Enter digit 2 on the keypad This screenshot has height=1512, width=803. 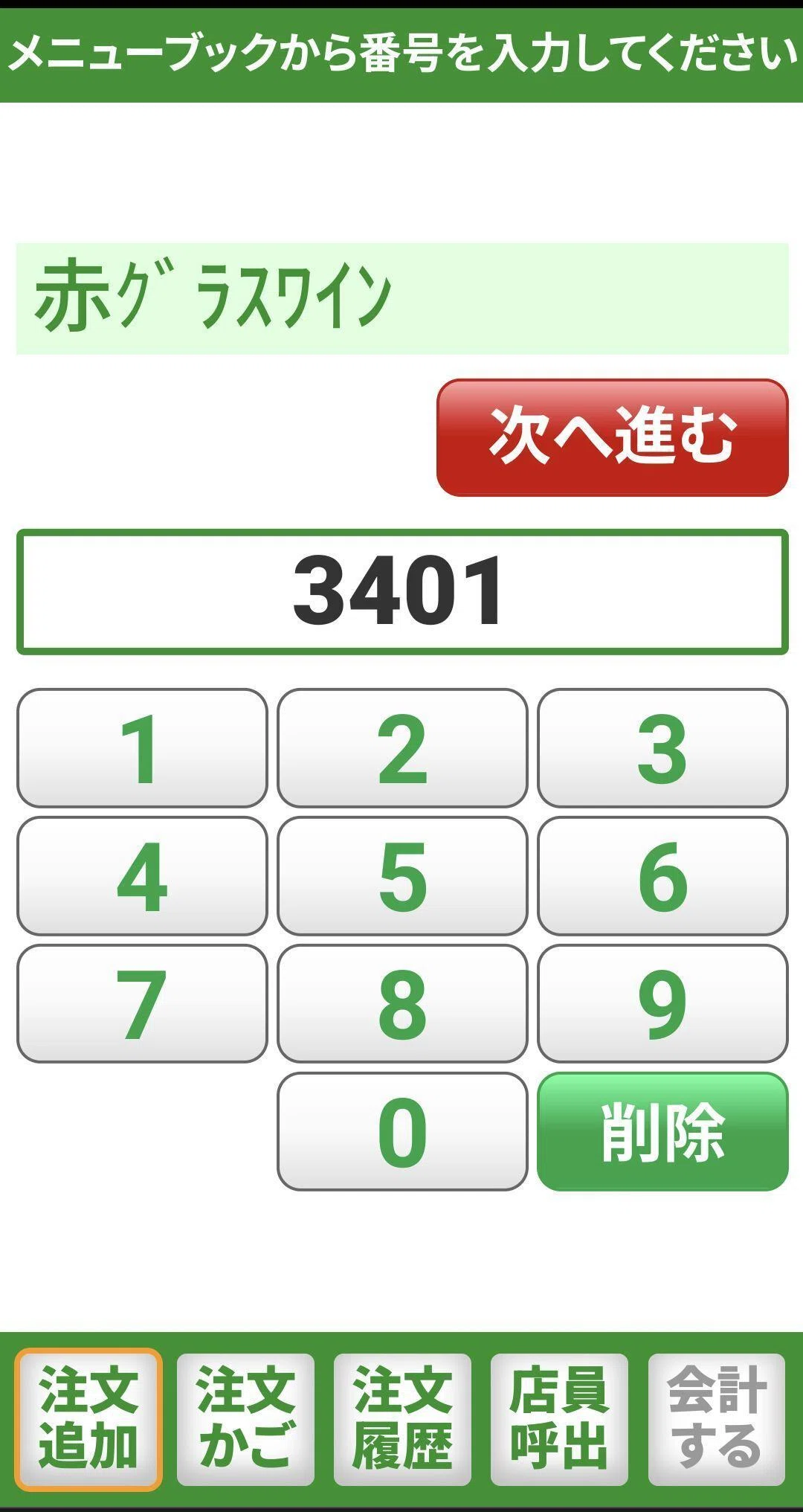click(402, 748)
